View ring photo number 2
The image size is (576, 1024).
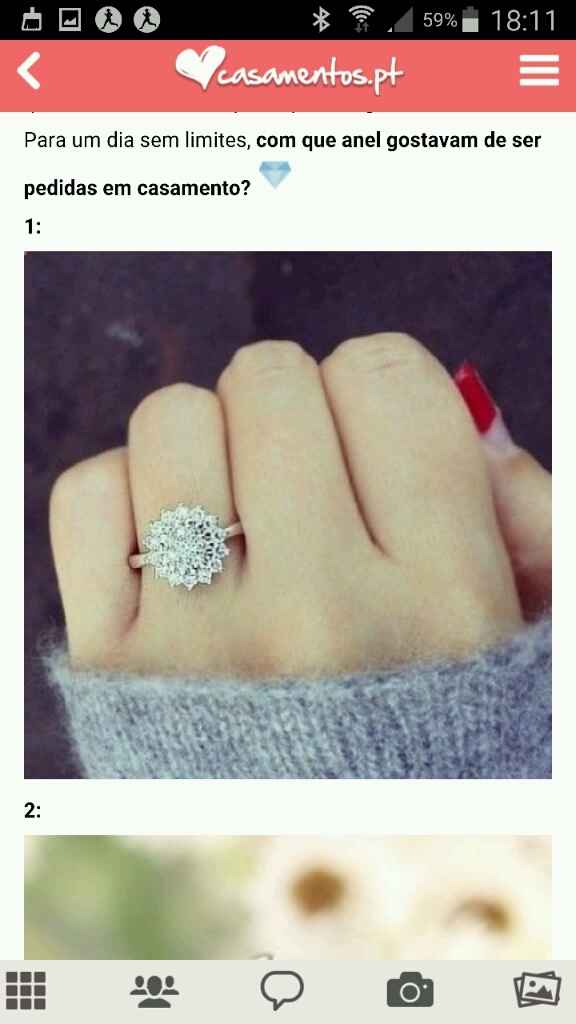pyautogui.click(x=288, y=897)
